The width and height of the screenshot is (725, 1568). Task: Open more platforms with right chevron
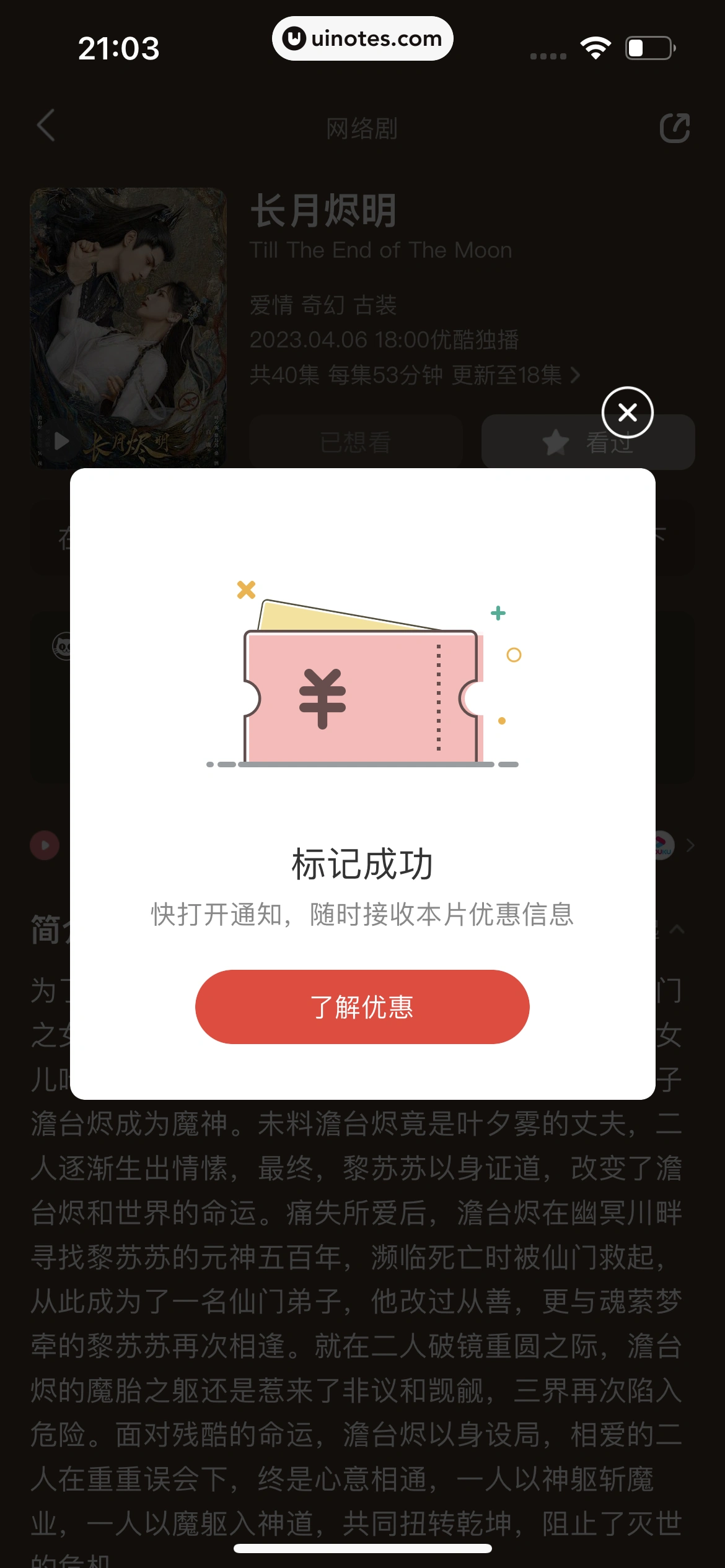(x=692, y=845)
